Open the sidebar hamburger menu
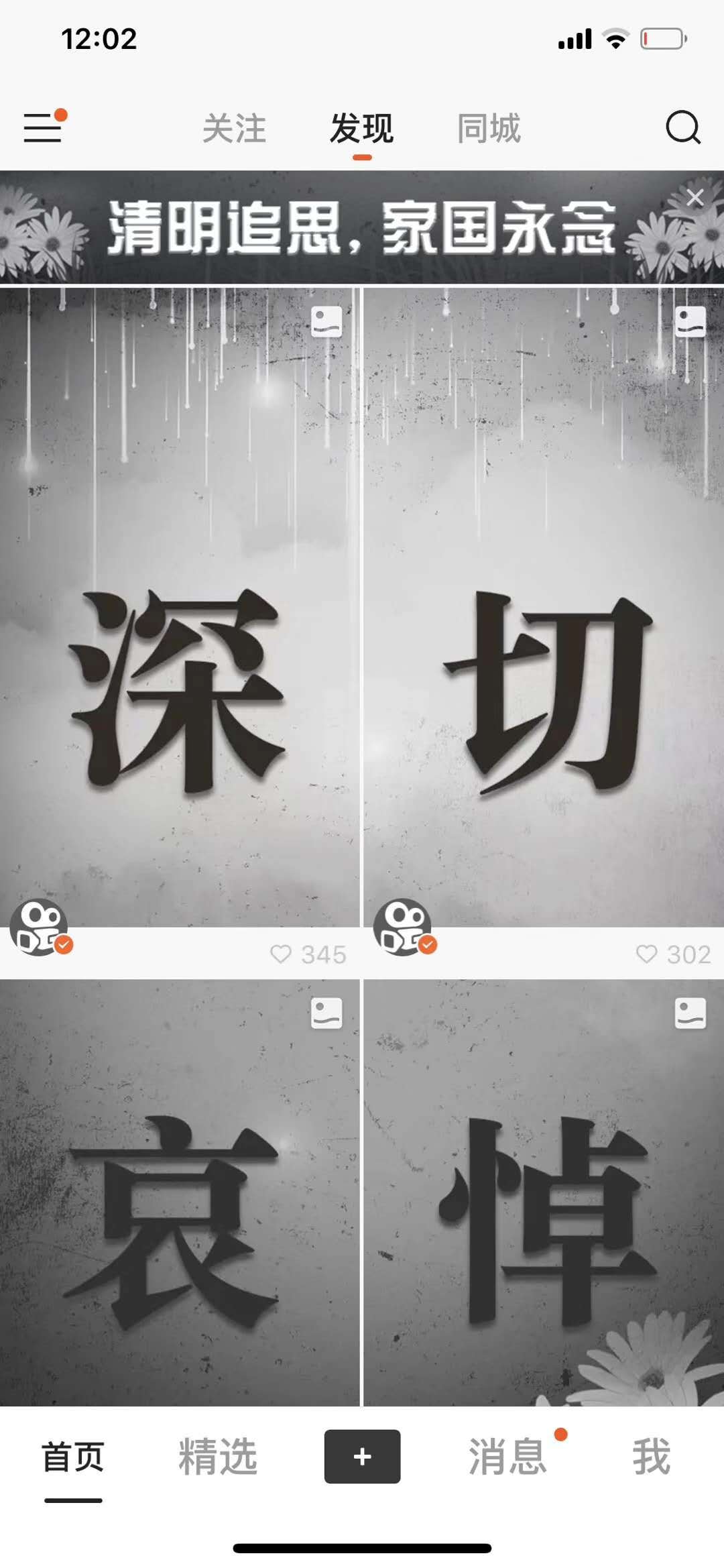The height and width of the screenshot is (1568, 724). tap(42, 128)
